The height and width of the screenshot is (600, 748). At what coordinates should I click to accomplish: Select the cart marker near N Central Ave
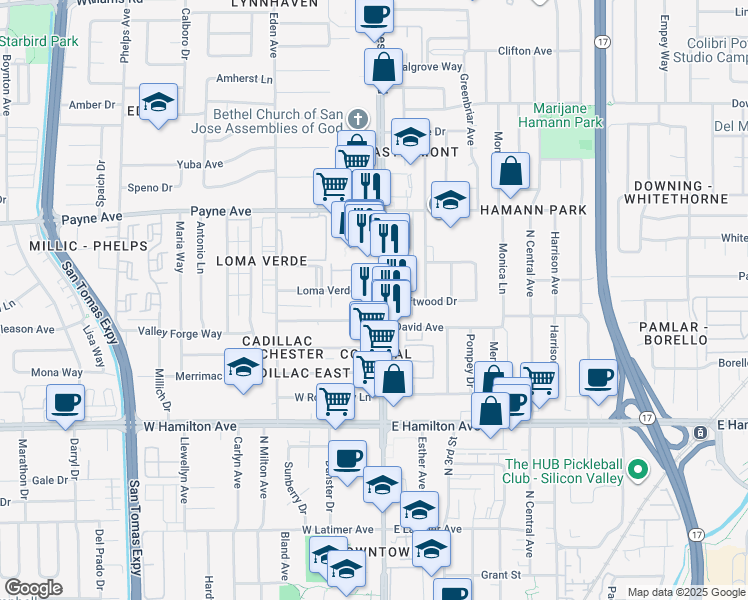(539, 380)
